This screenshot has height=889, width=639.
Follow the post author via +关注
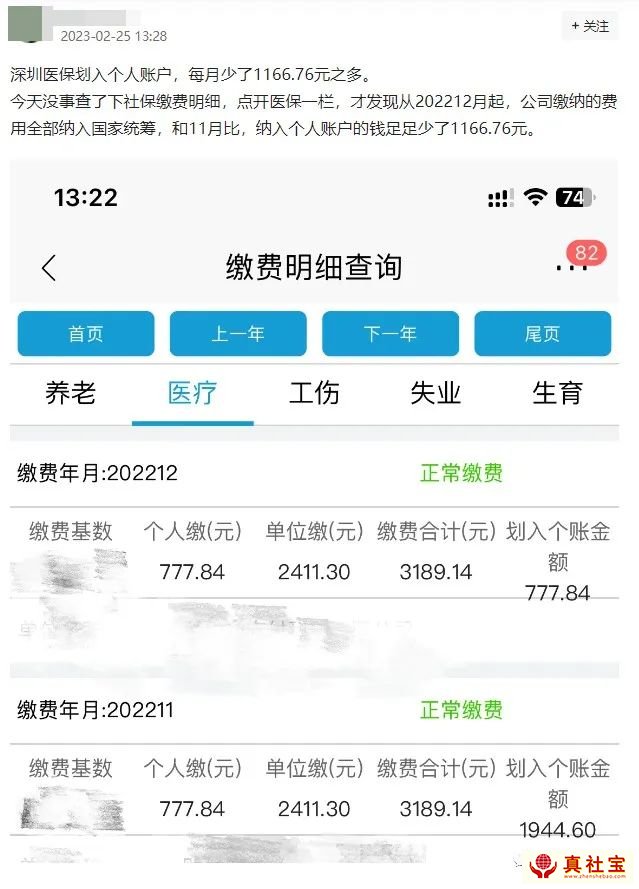[x=590, y=26]
